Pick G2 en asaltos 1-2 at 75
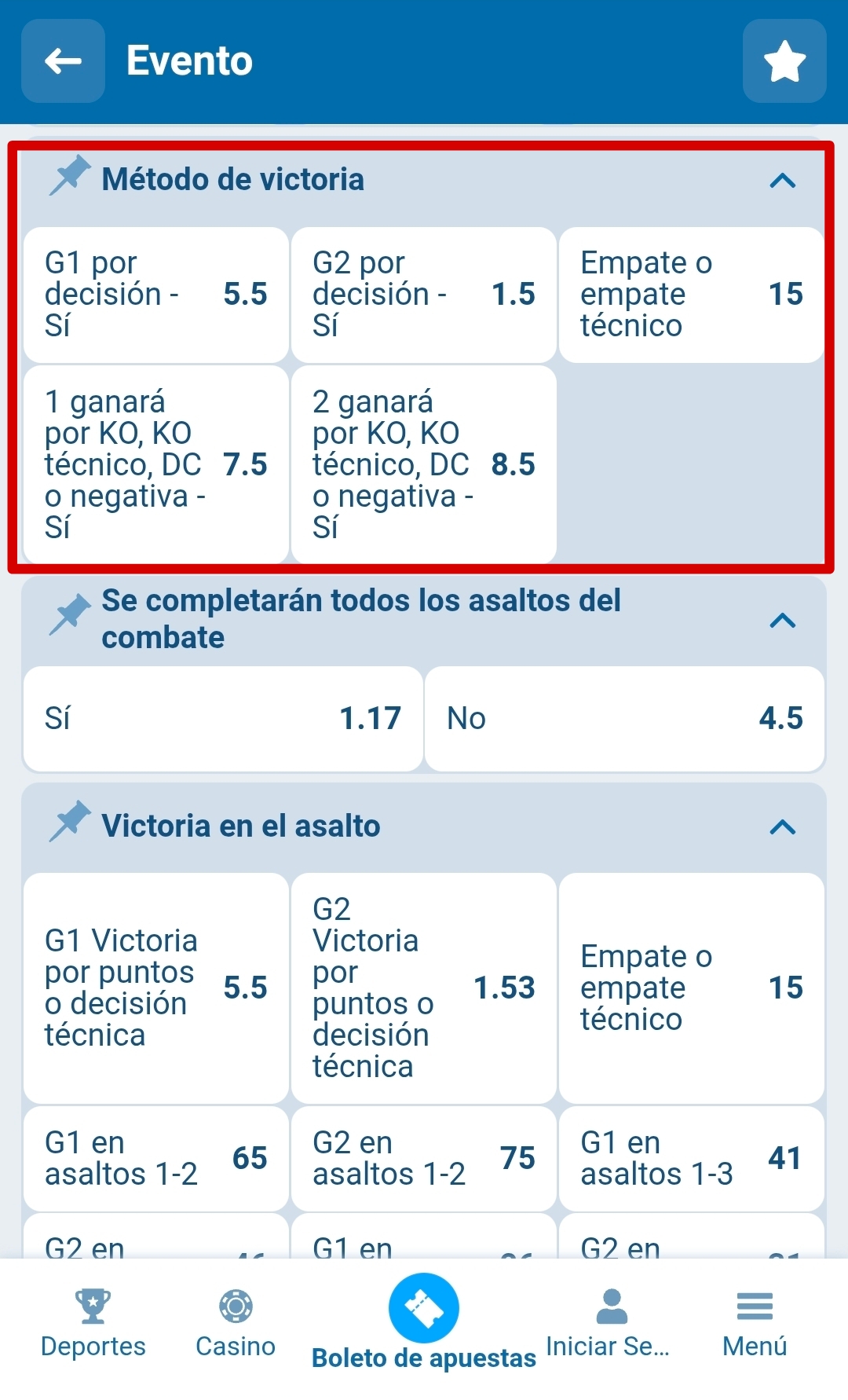This screenshot has width=848, height=1400. (424, 1158)
